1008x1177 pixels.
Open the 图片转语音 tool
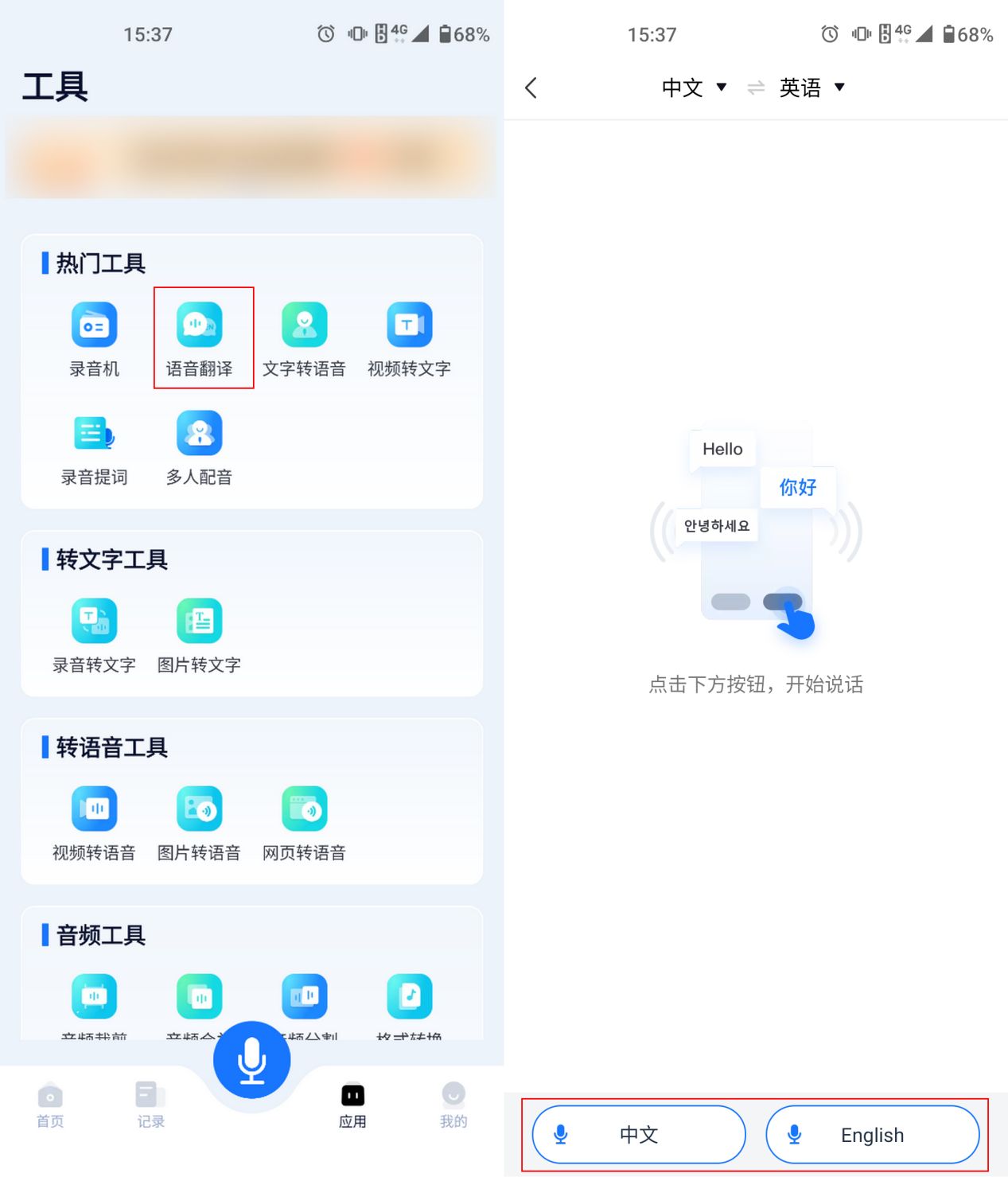[200, 822]
